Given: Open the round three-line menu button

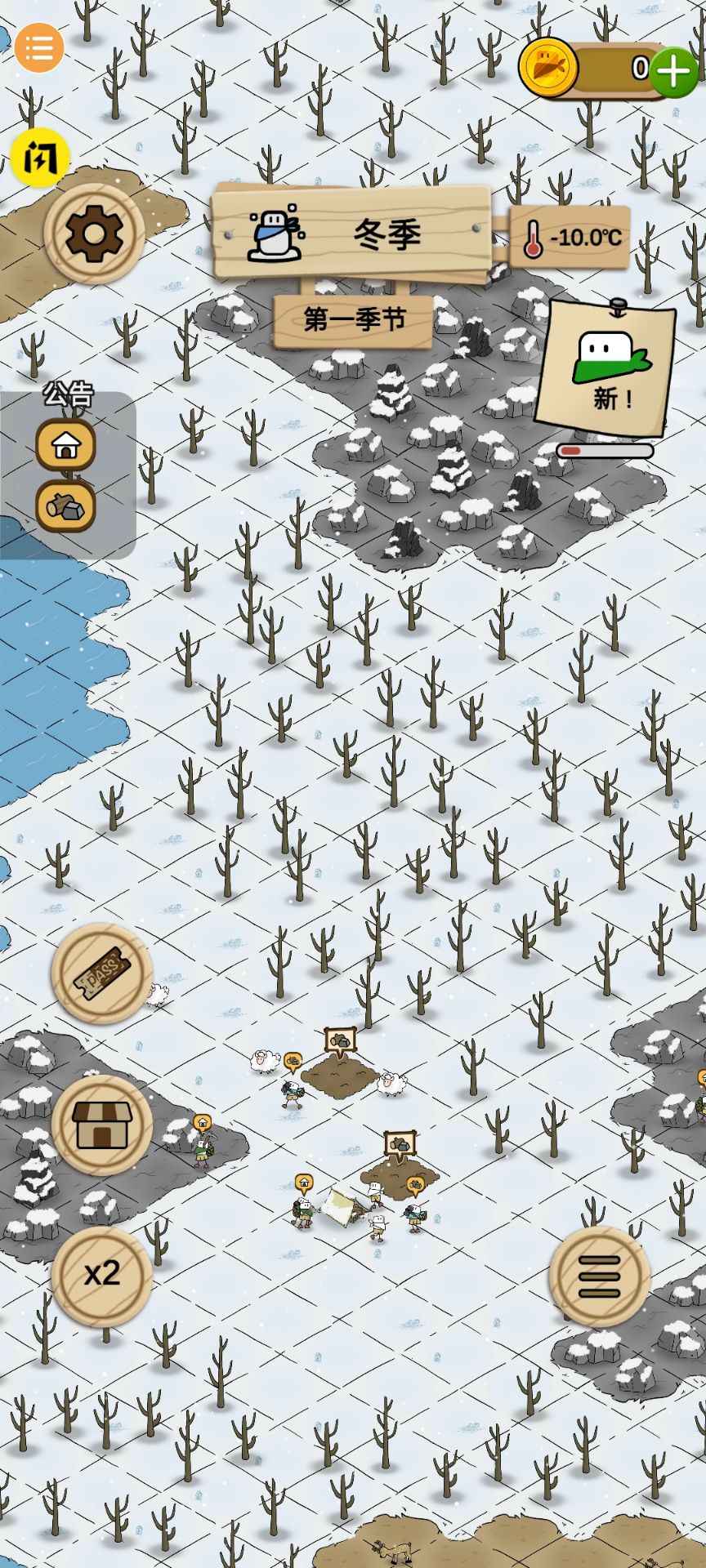Looking at the screenshot, I should coord(600,1276).
